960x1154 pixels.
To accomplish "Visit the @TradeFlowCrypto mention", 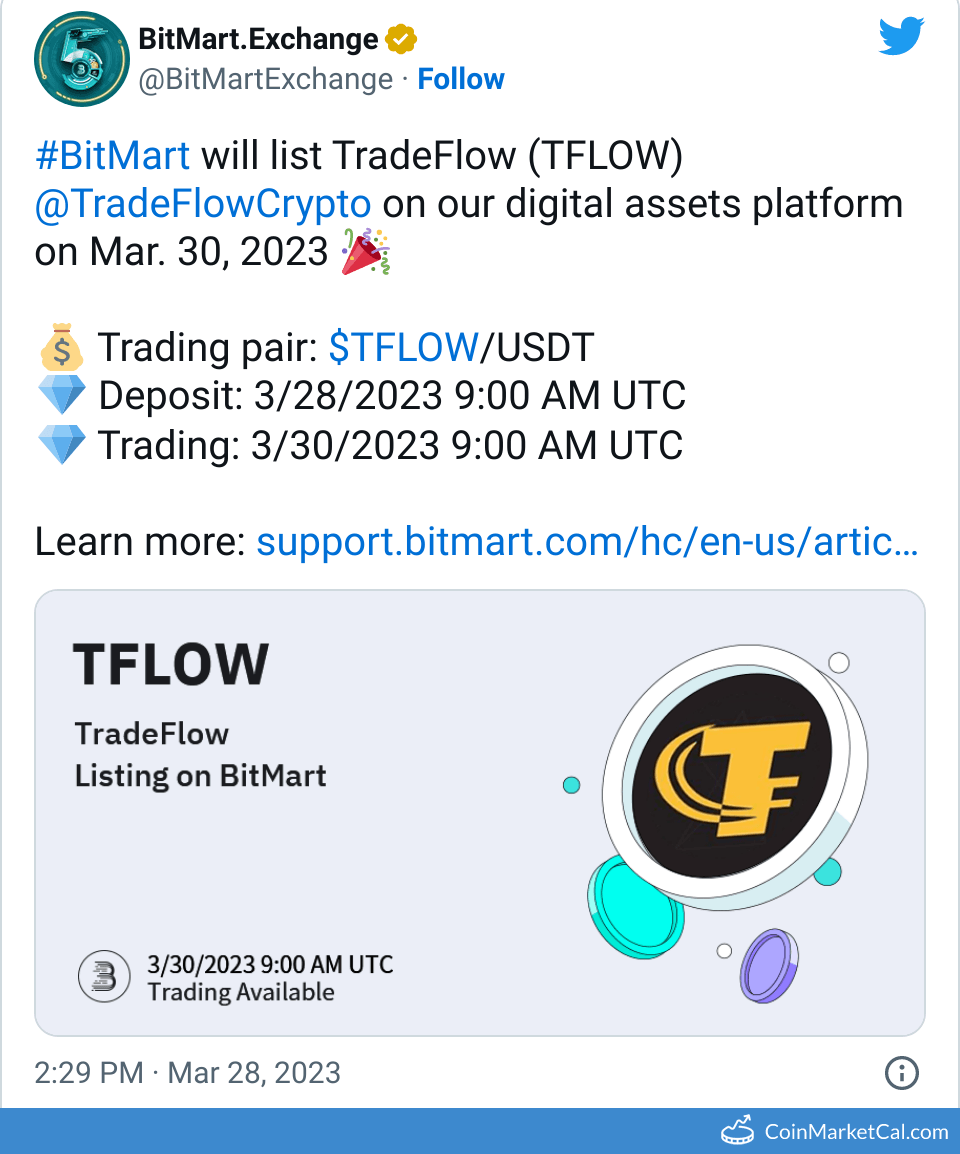I will click(203, 203).
